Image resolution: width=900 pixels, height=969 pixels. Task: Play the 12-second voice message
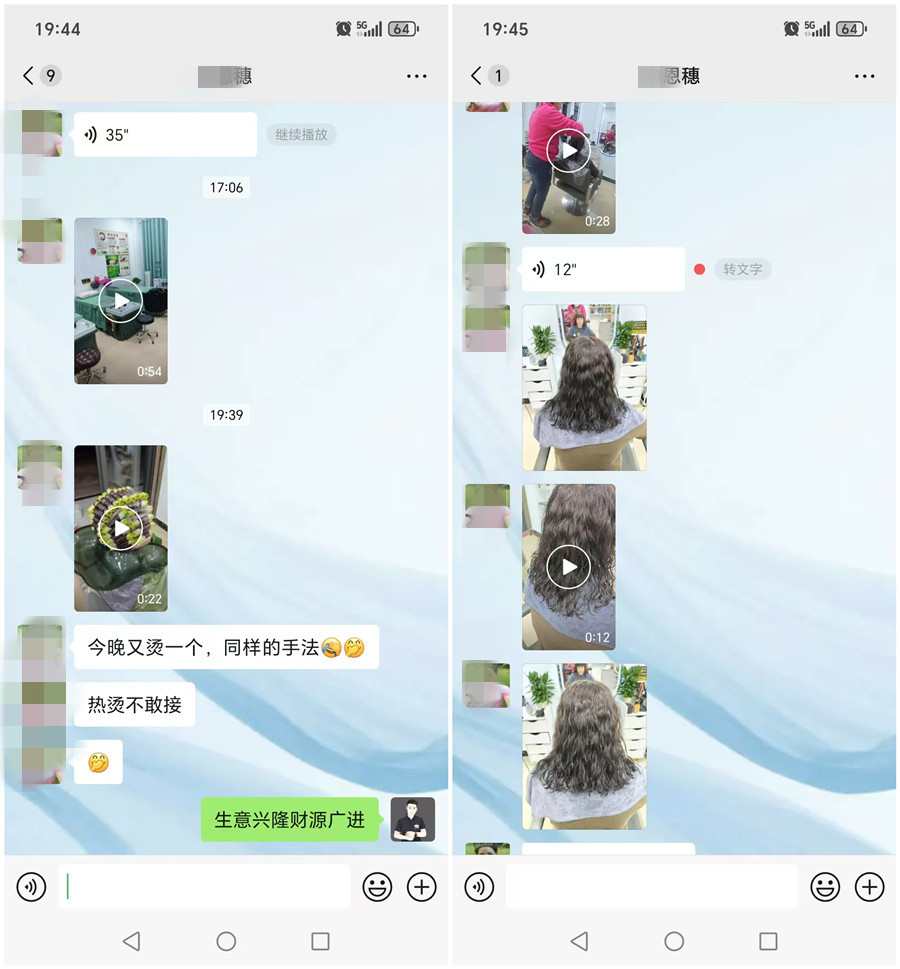pyautogui.click(x=602, y=269)
